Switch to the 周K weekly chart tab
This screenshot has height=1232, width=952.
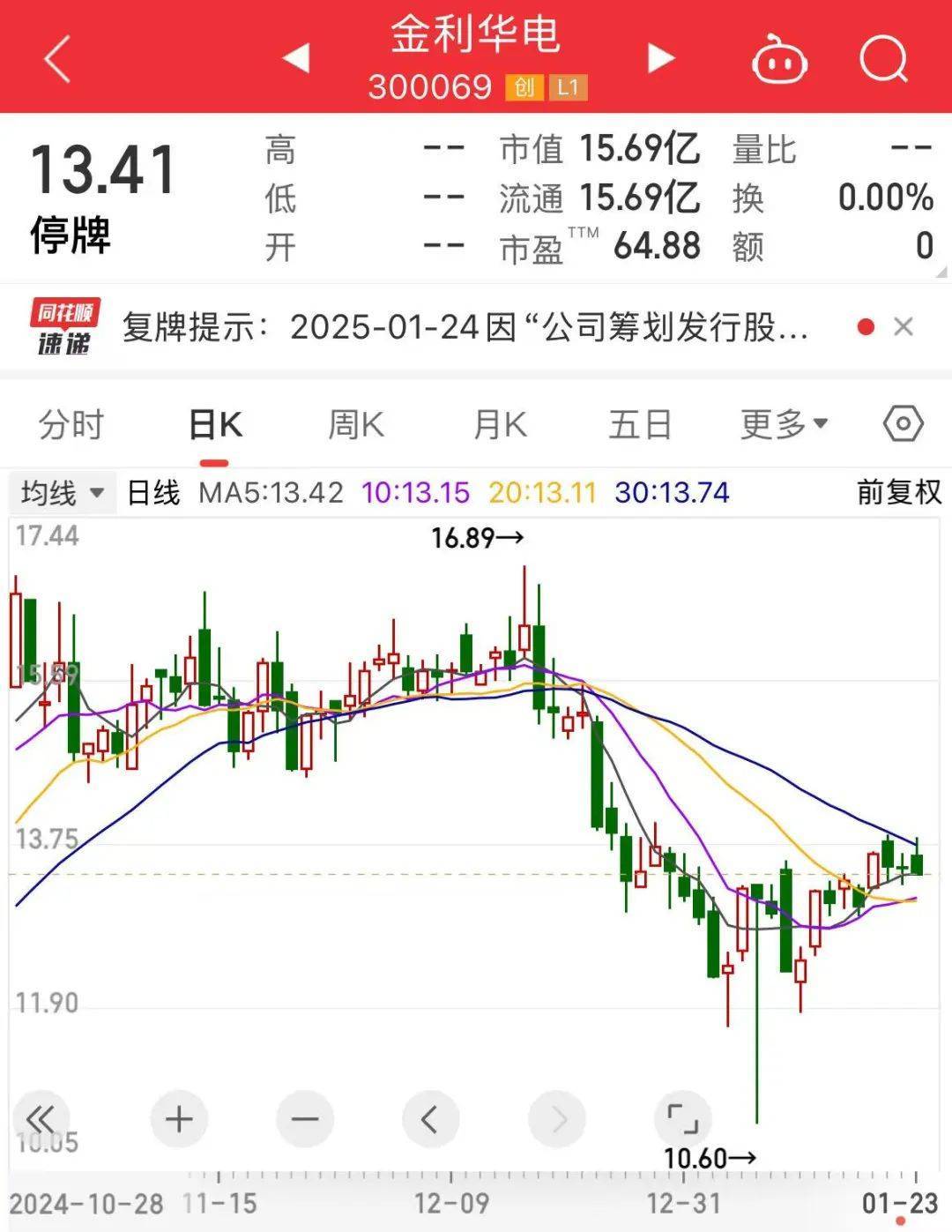click(355, 424)
